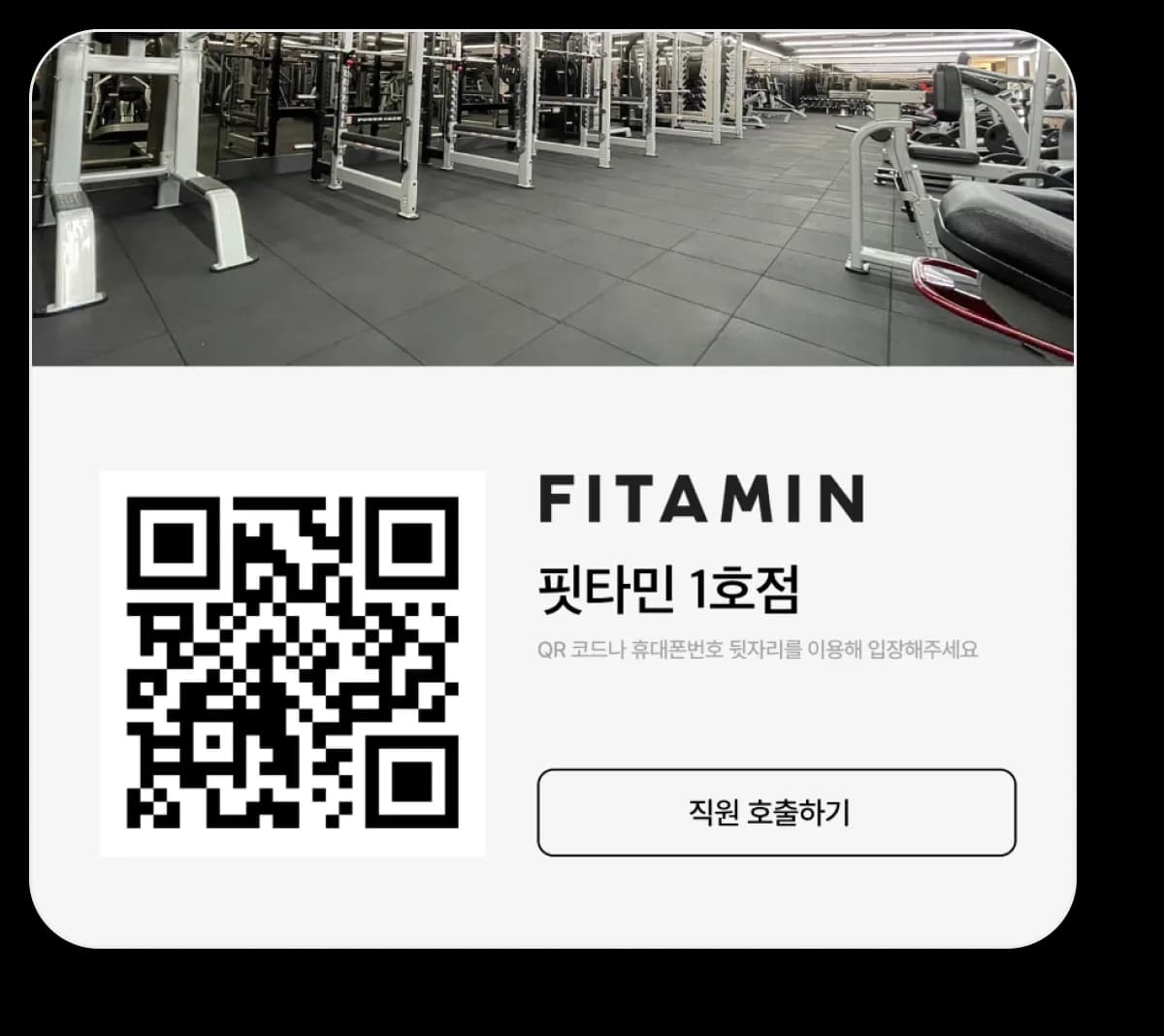
Task: Tap the 직원 호출하기 button
Action: (x=776, y=812)
